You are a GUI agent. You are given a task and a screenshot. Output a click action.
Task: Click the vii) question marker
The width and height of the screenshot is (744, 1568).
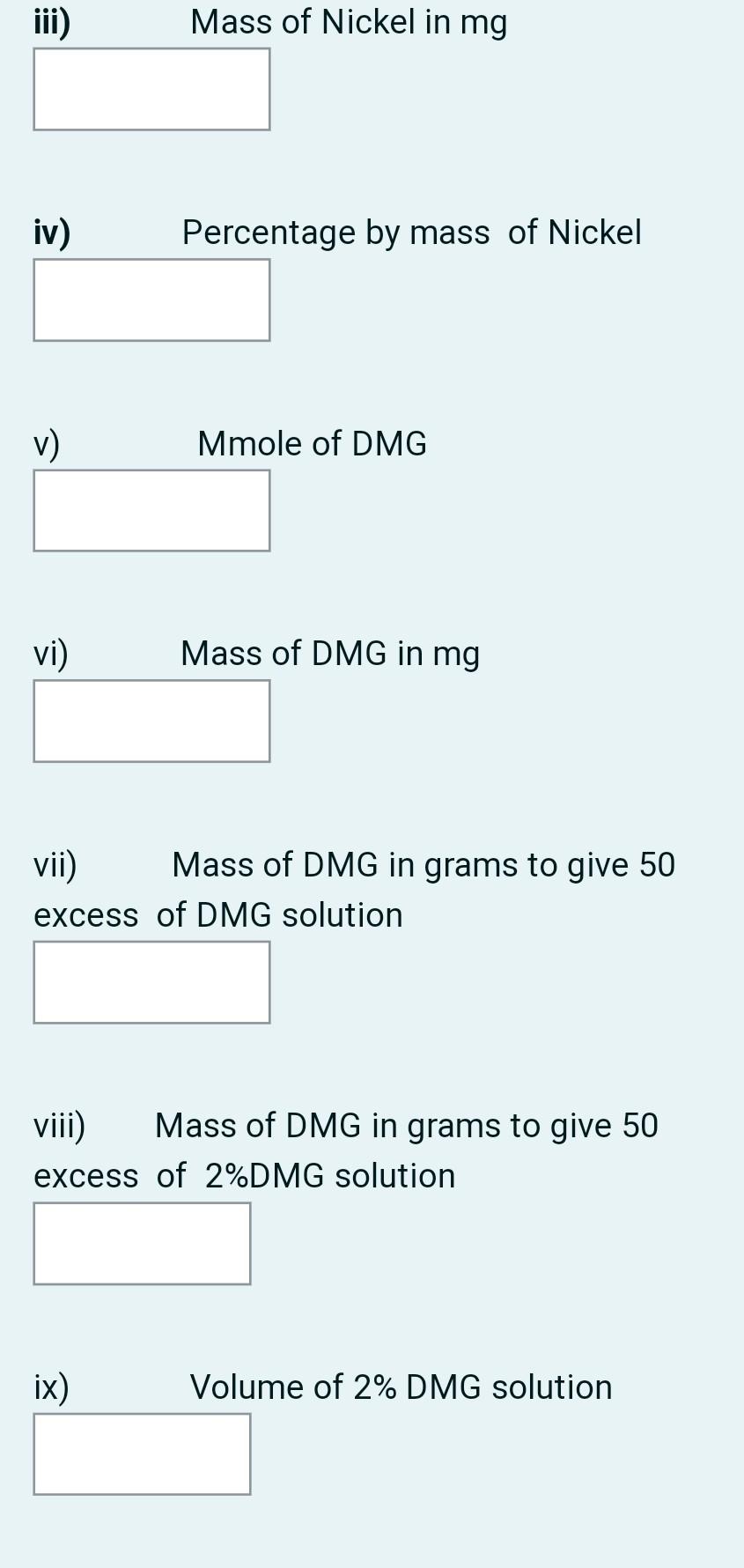(x=53, y=864)
